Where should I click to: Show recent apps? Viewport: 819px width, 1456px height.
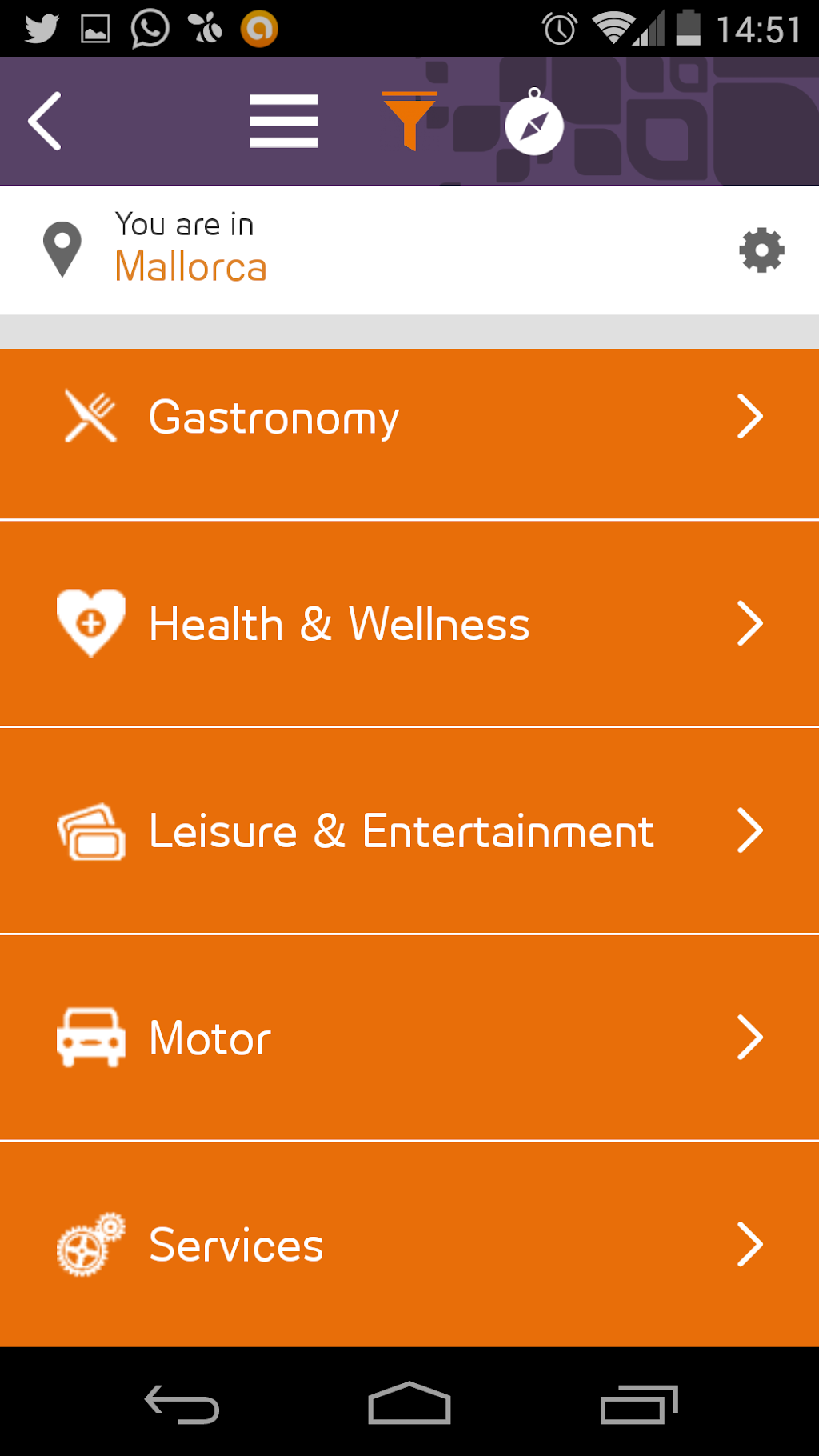click(x=638, y=1404)
